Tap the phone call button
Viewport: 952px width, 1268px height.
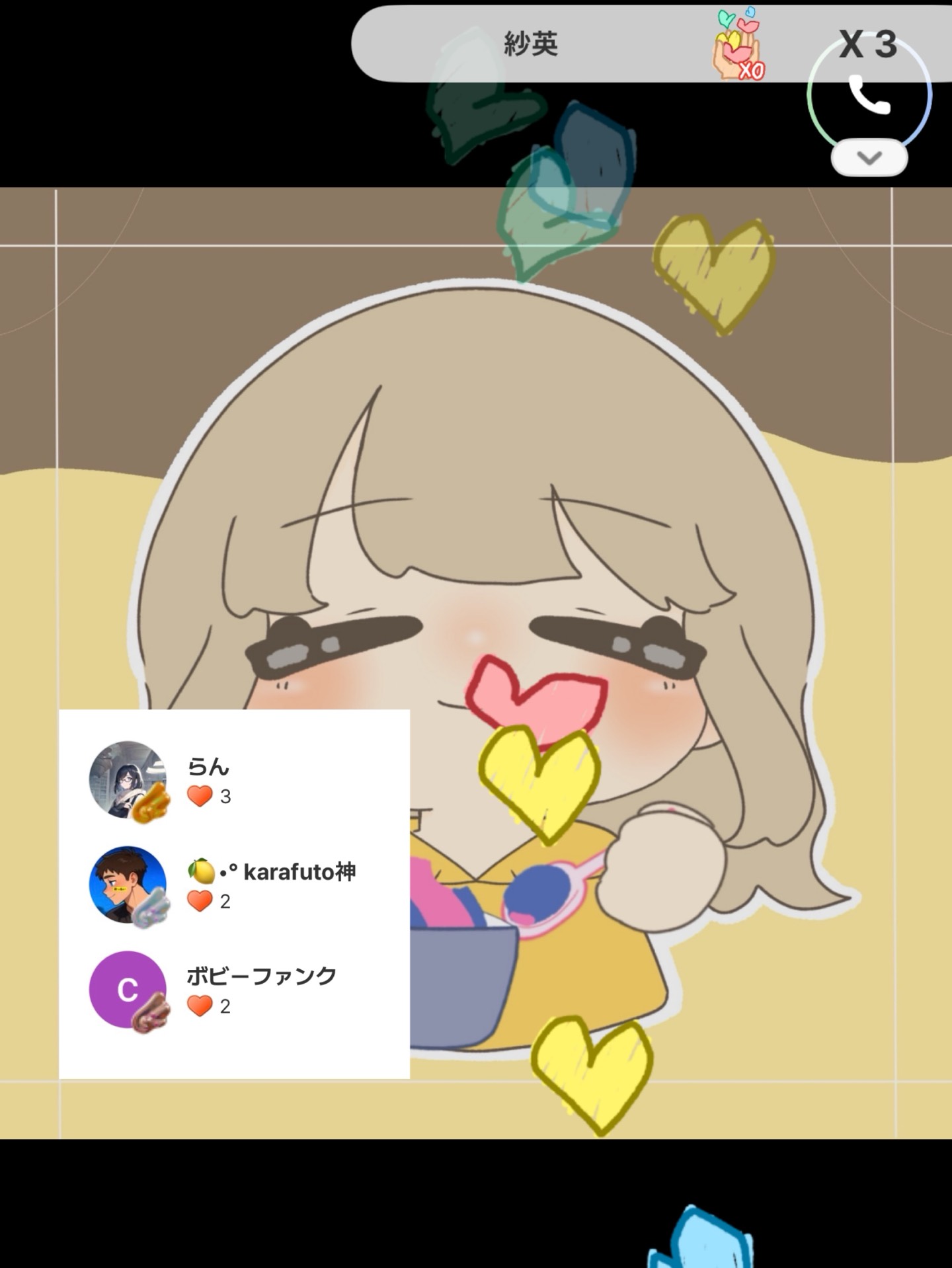[x=869, y=96]
